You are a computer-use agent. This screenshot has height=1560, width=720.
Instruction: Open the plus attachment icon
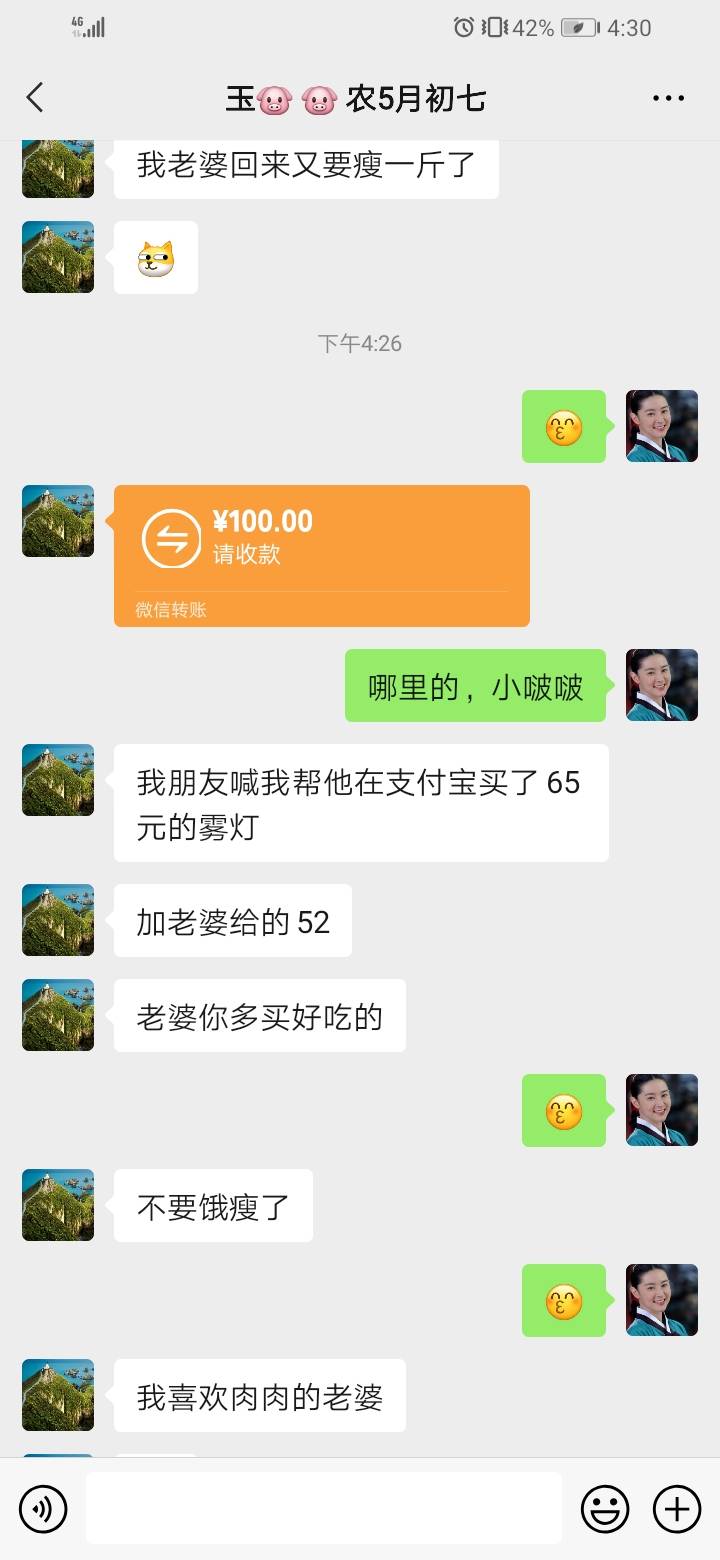tap(678, 1508)
